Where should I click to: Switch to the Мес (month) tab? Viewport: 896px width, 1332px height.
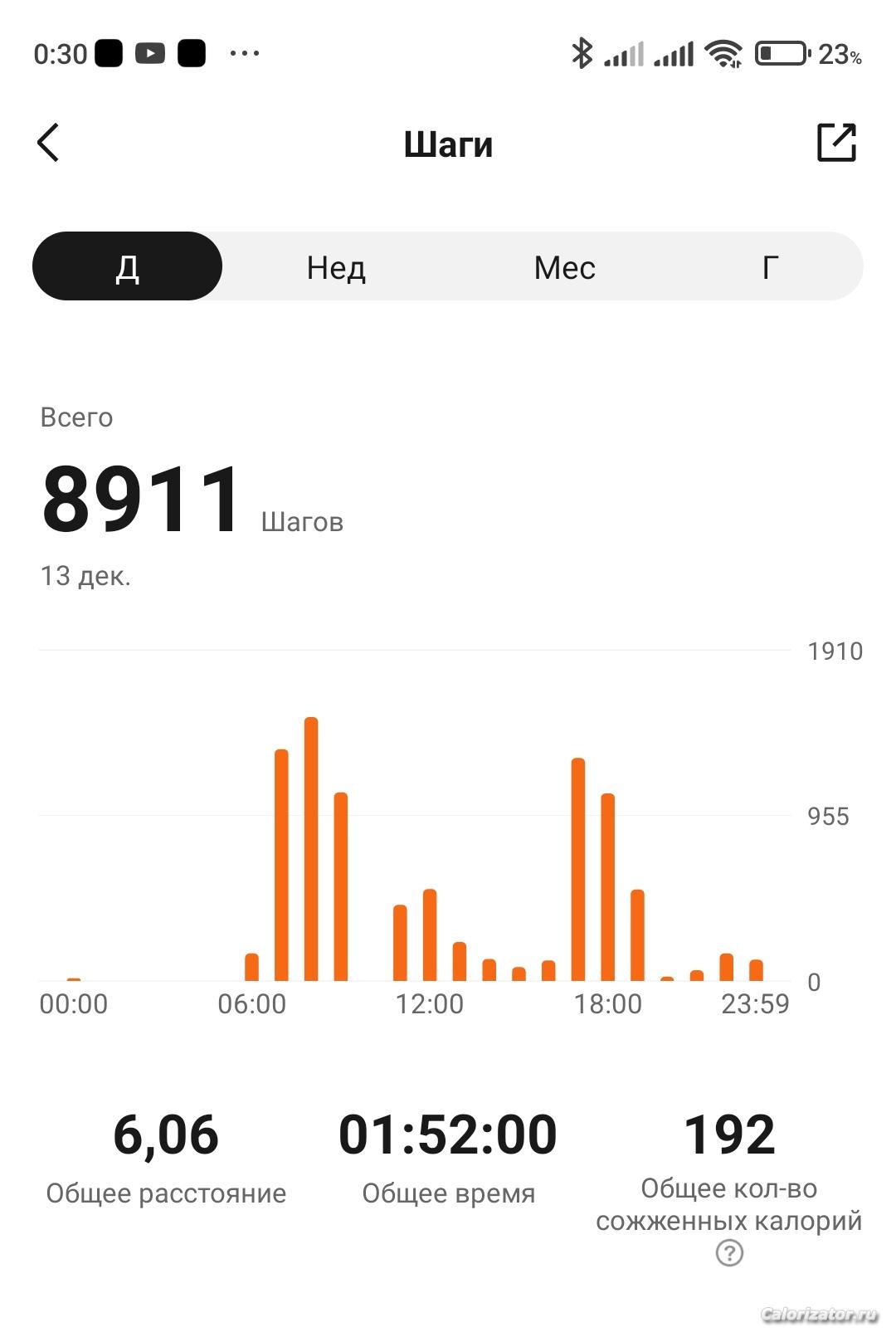click(x=564, y=267)
